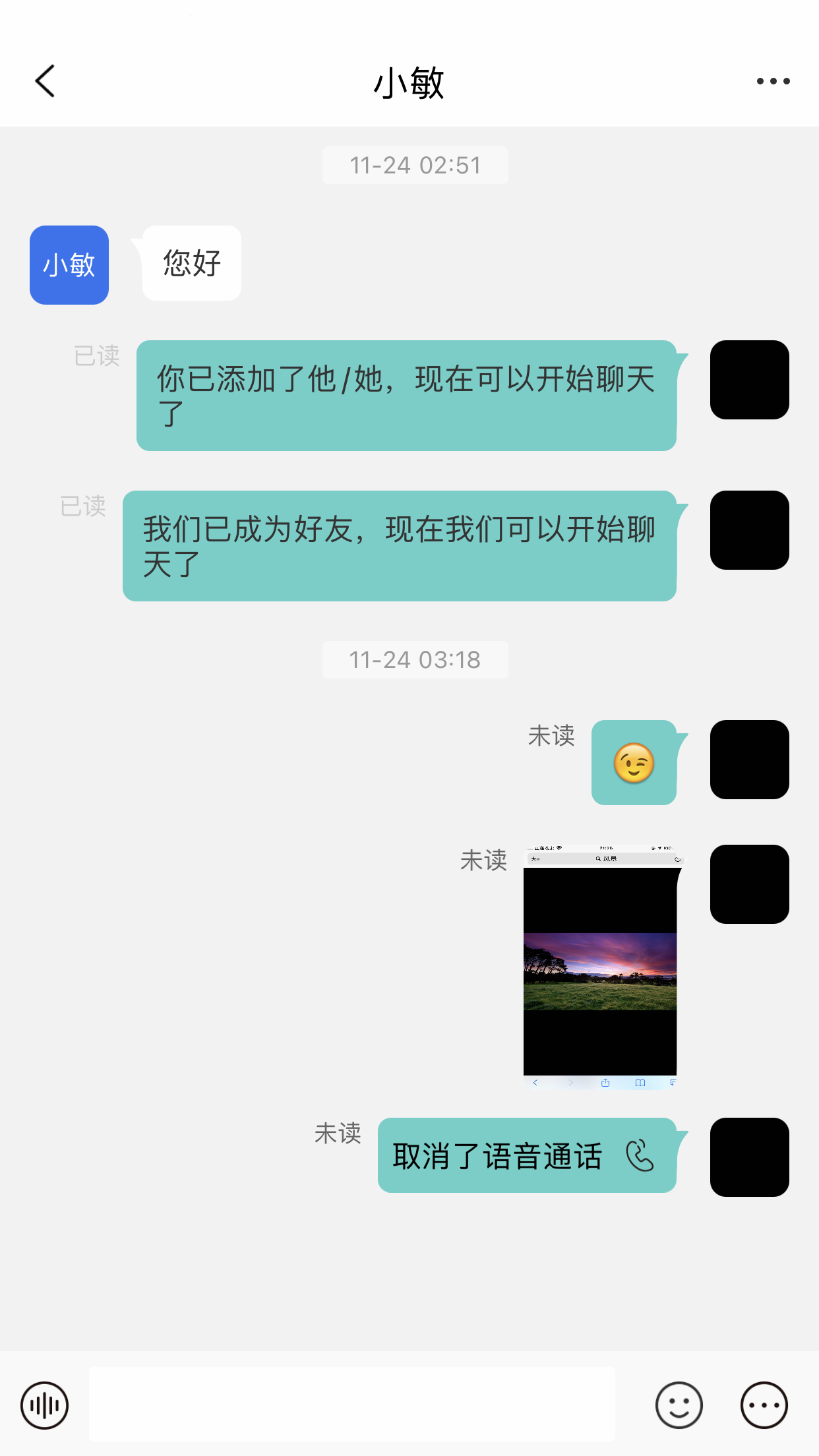Open the emoji picker

679,1405
